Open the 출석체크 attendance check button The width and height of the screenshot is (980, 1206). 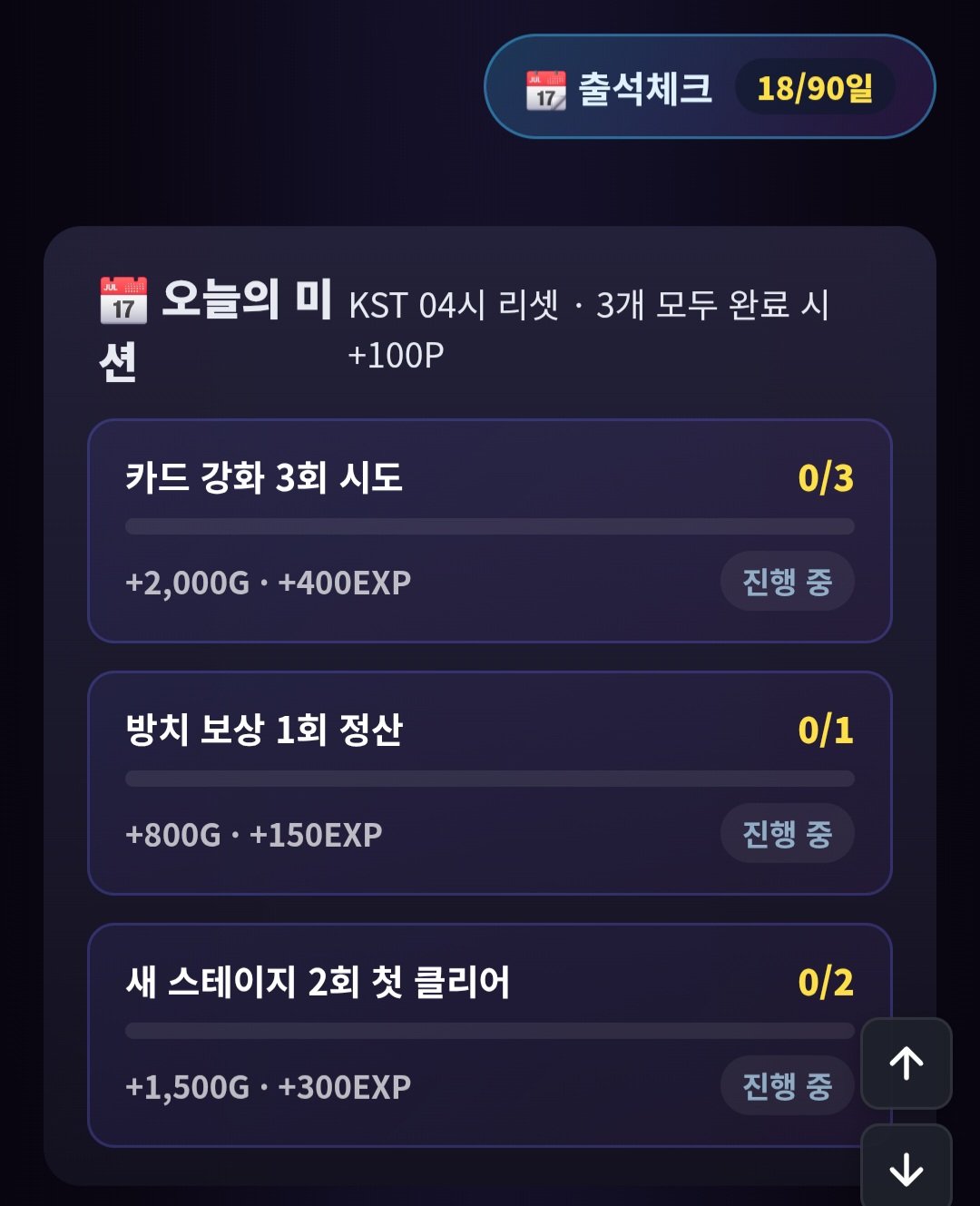tap(710, 87)
